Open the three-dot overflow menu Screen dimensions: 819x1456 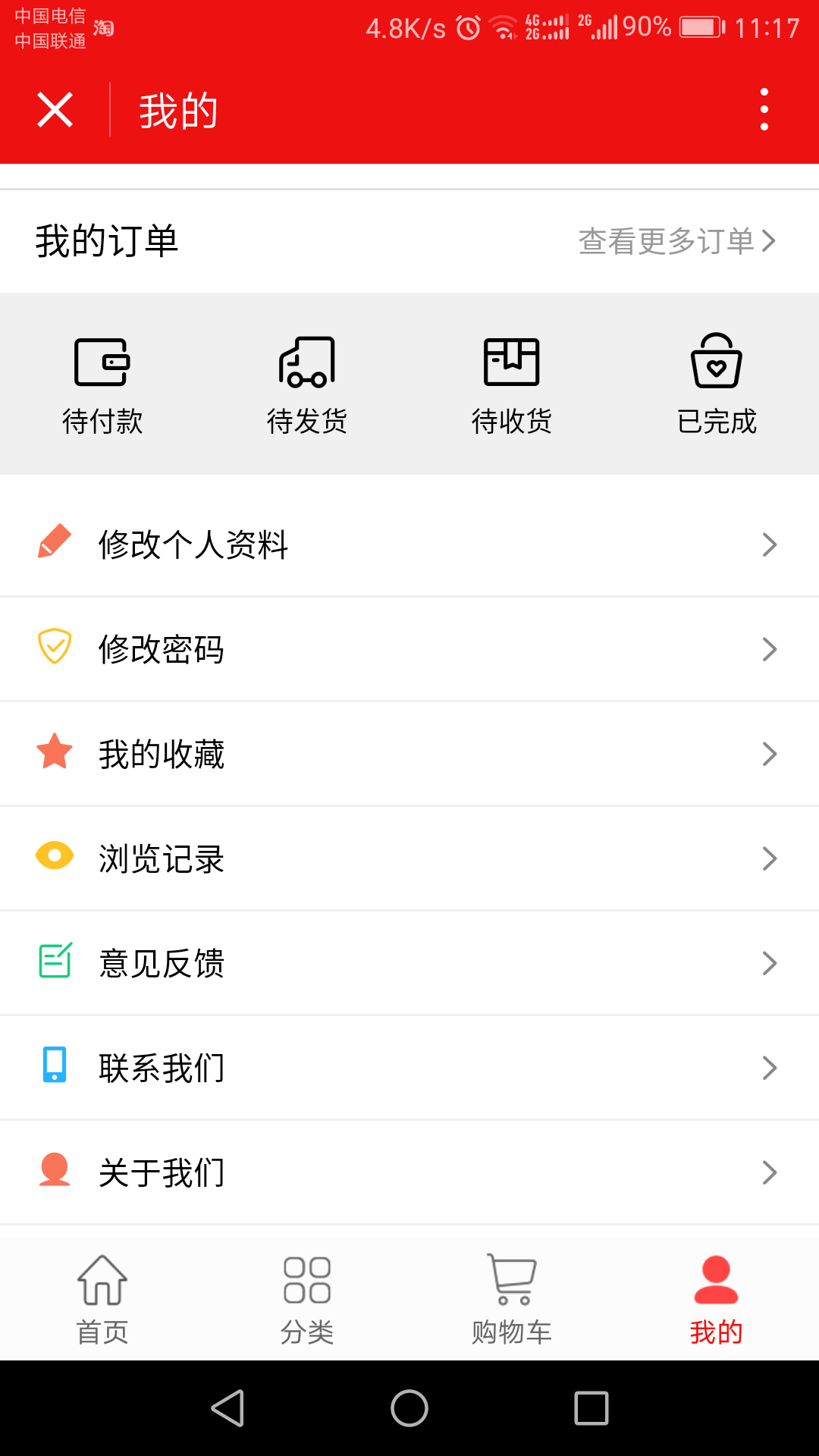(x=764, y=110)
